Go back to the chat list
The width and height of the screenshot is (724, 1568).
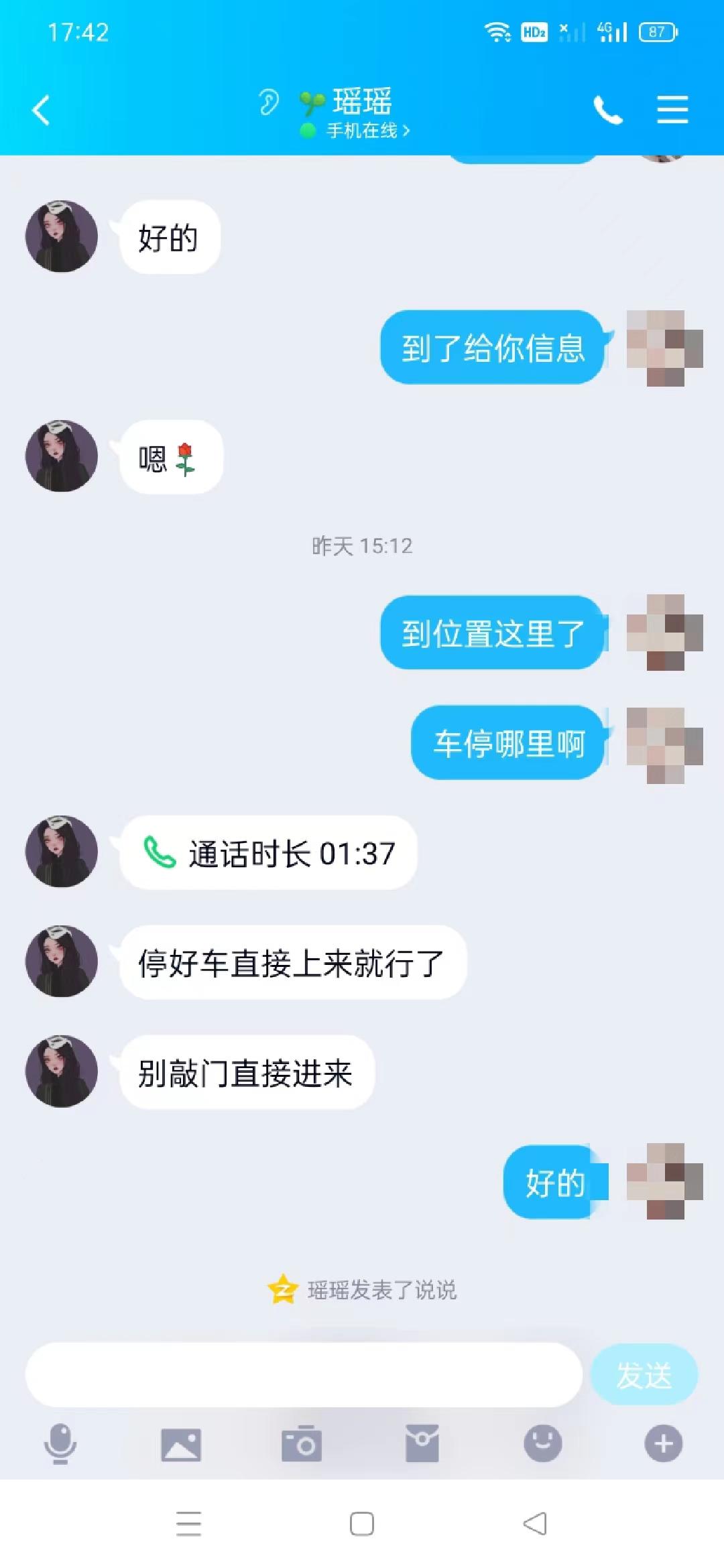(x=42, y=111)
